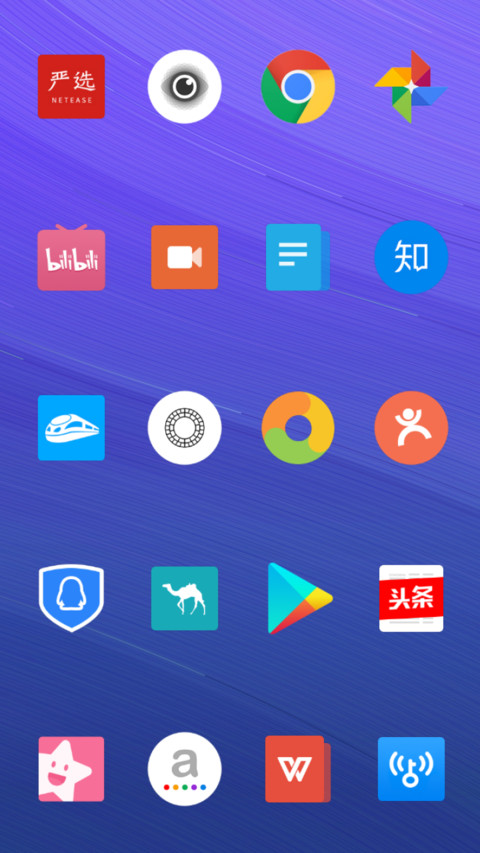
Task: Open the Amazon Underground app
Action: pyautogui.click(x=184, y=769)
